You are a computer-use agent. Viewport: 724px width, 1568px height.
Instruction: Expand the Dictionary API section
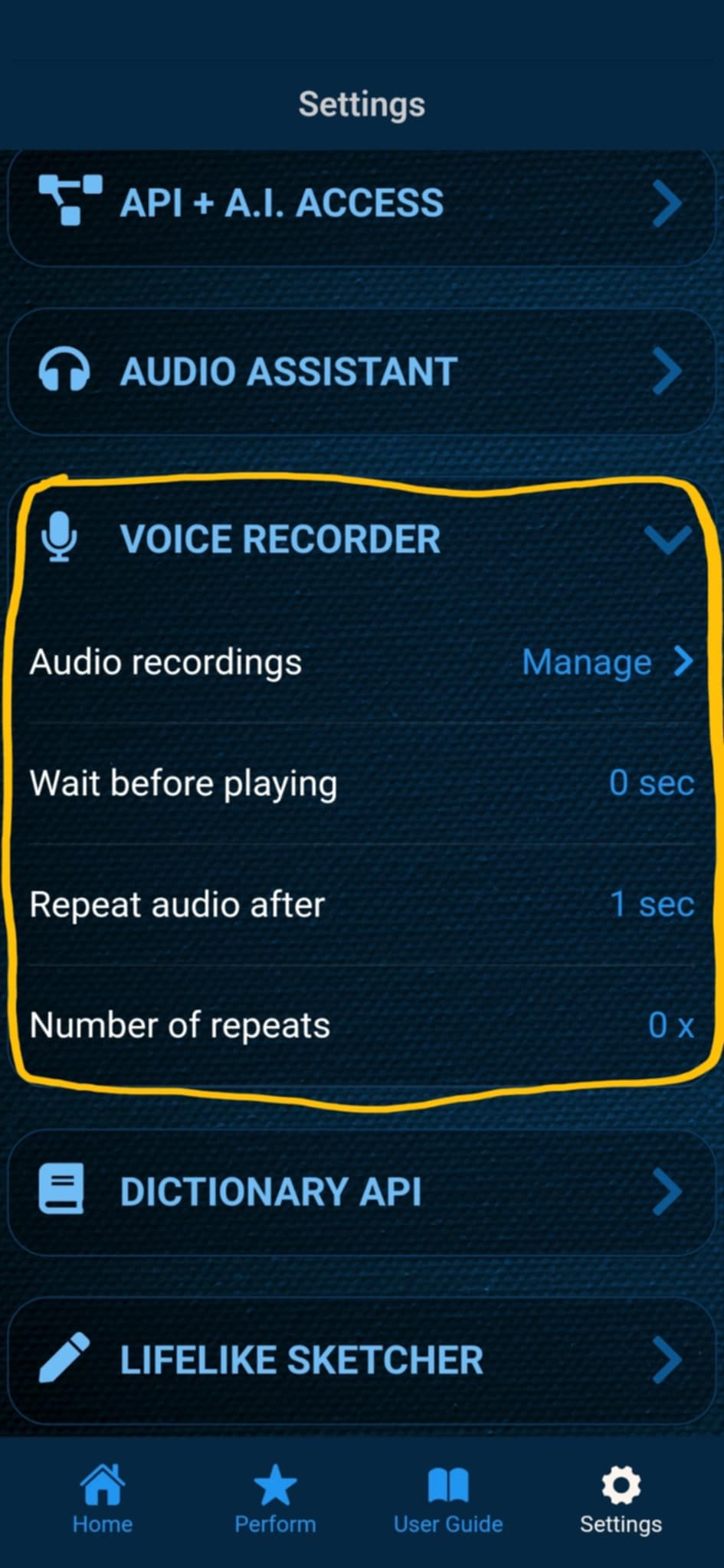360,1192
